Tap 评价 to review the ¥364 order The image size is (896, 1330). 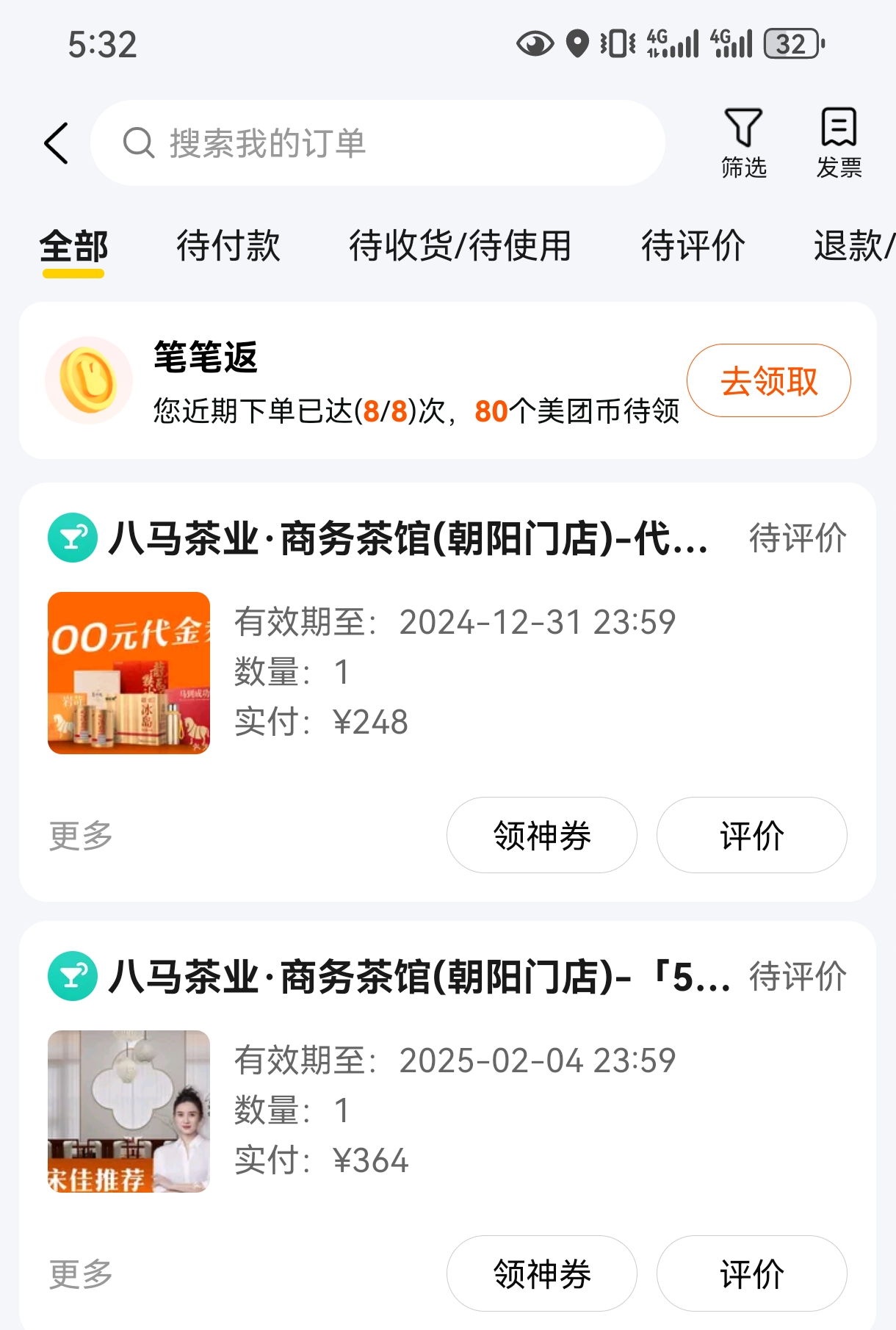pos(751,1274)
